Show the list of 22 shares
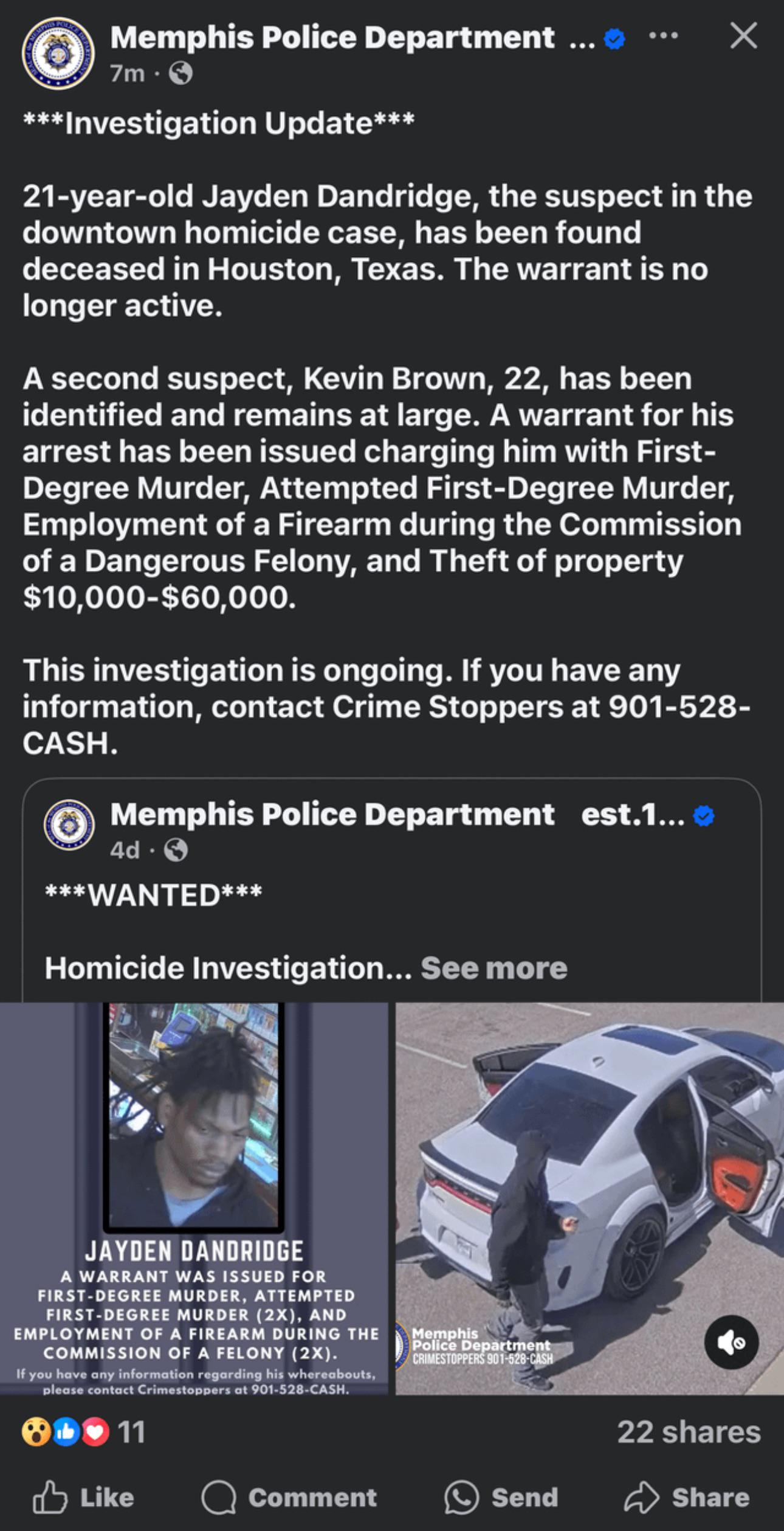The image size is (784, 1531). click(x=689, y=1432)
